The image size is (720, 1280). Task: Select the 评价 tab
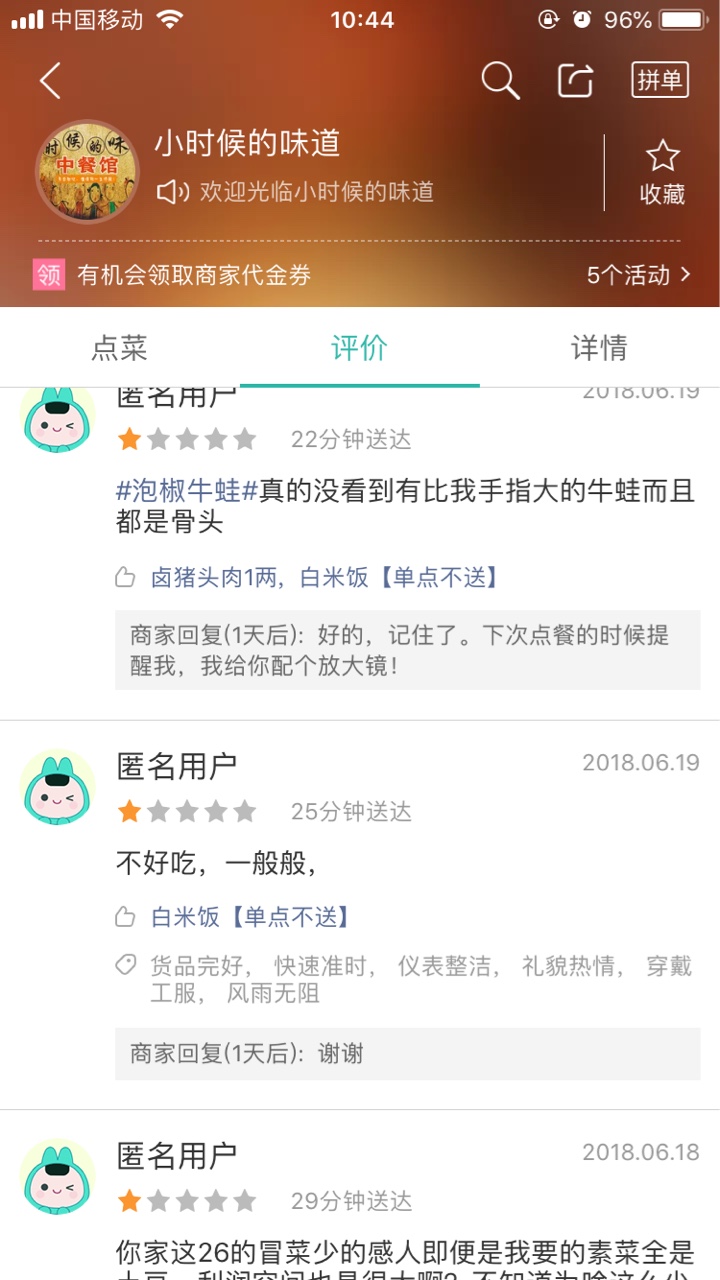359,348
